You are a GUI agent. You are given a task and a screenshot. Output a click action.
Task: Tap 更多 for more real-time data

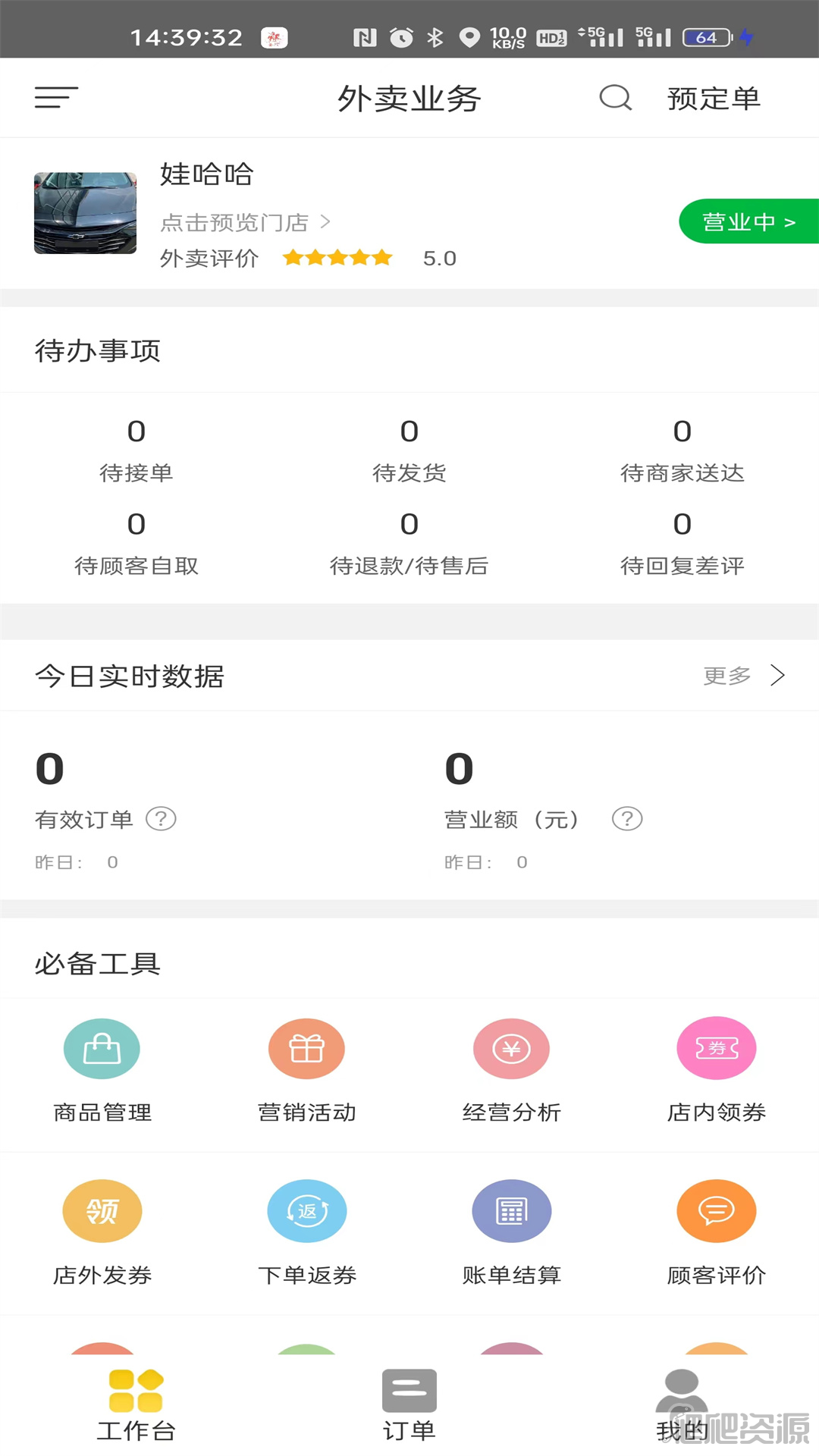[x=744, y=675]
